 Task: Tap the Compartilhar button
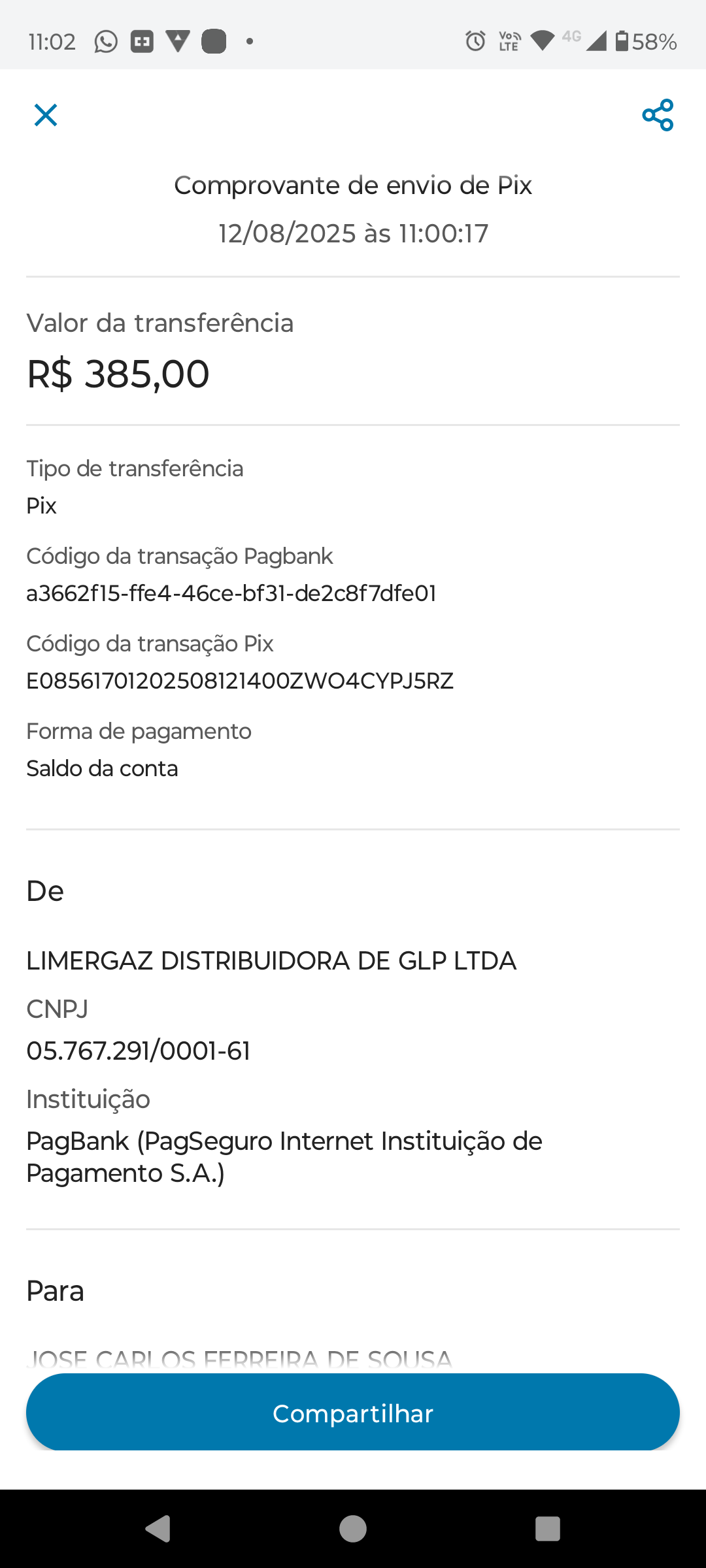point(353,1414)
